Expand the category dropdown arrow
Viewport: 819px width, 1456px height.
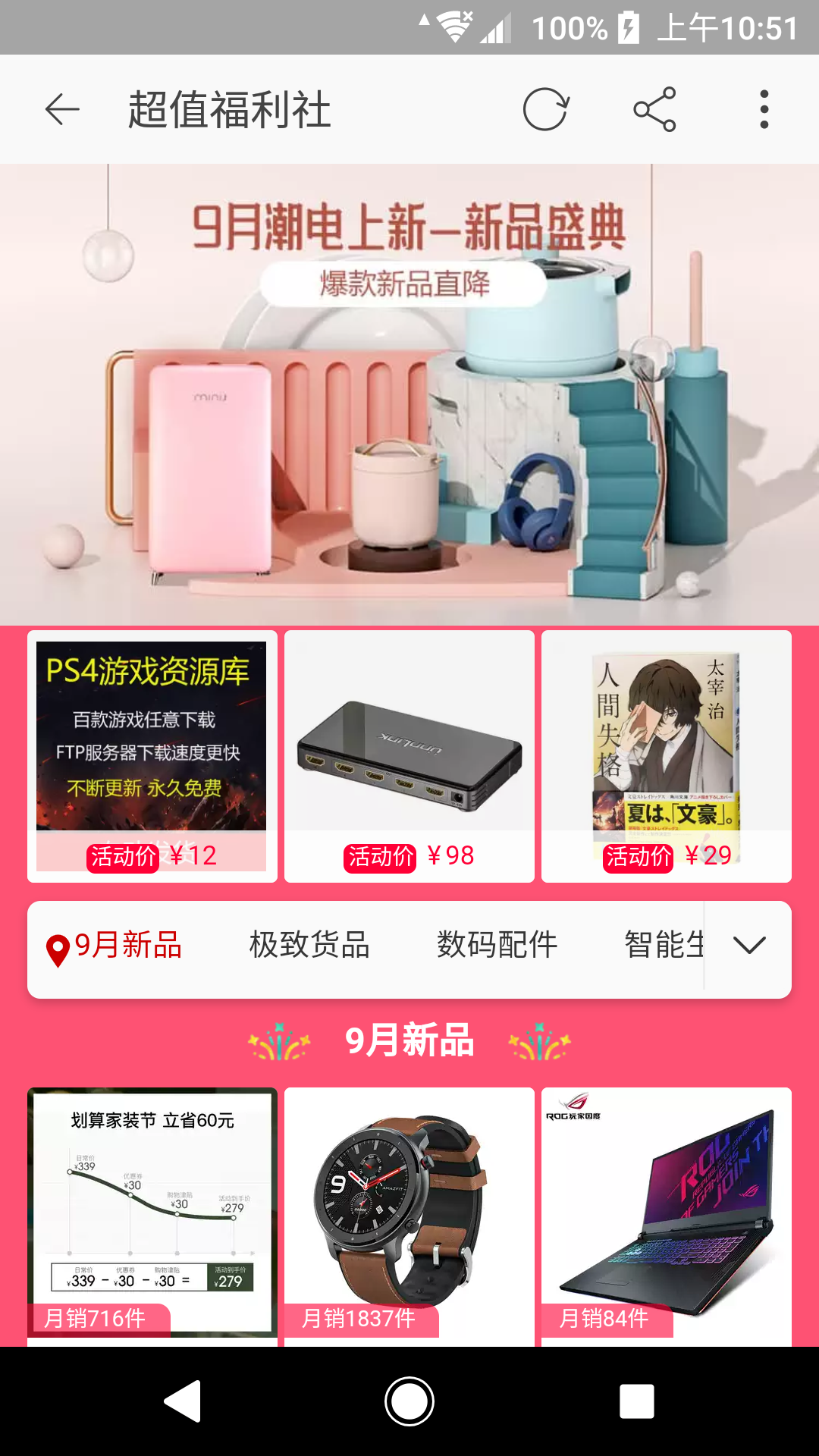[749, 946]
